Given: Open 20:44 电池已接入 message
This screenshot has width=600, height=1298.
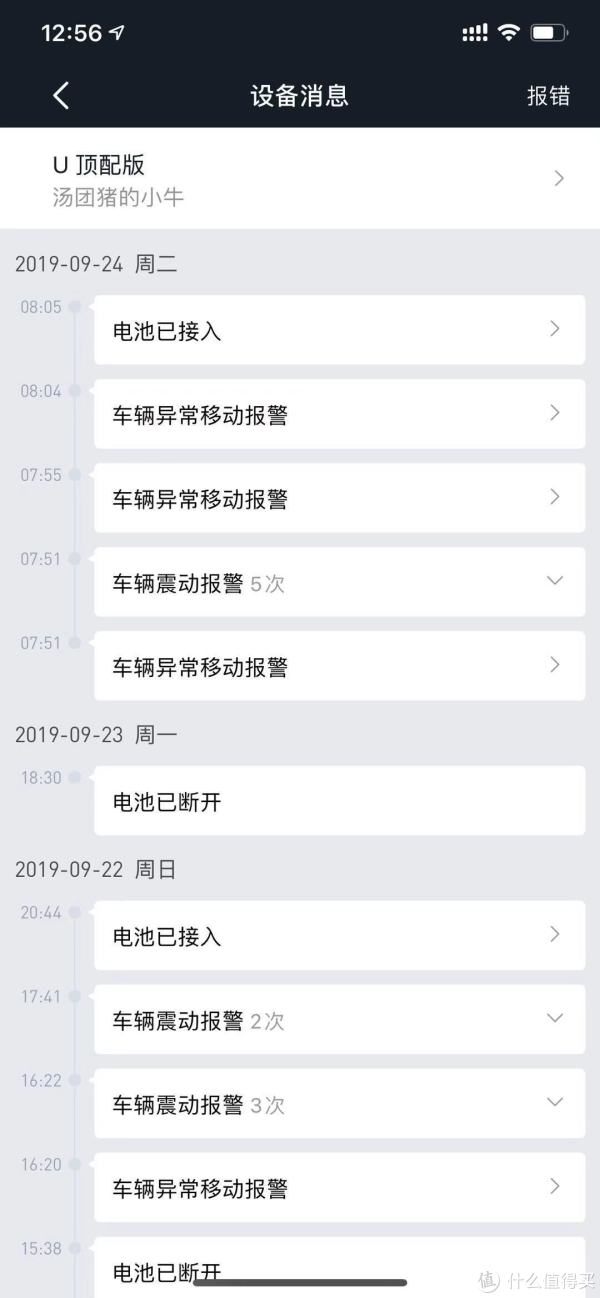Looking at the screenshot, I should point(339,936).
